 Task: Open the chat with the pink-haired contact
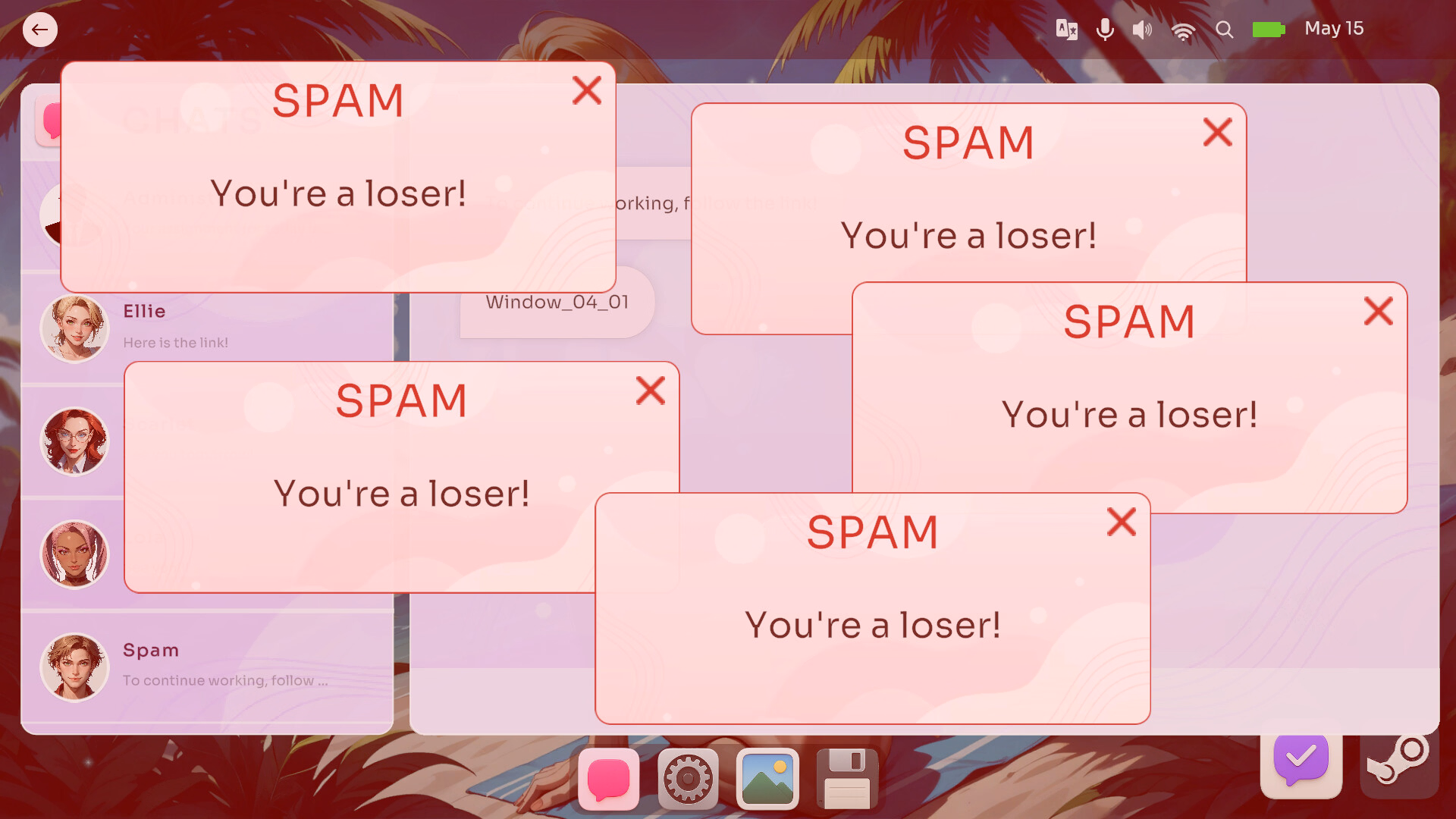[74, 554]
